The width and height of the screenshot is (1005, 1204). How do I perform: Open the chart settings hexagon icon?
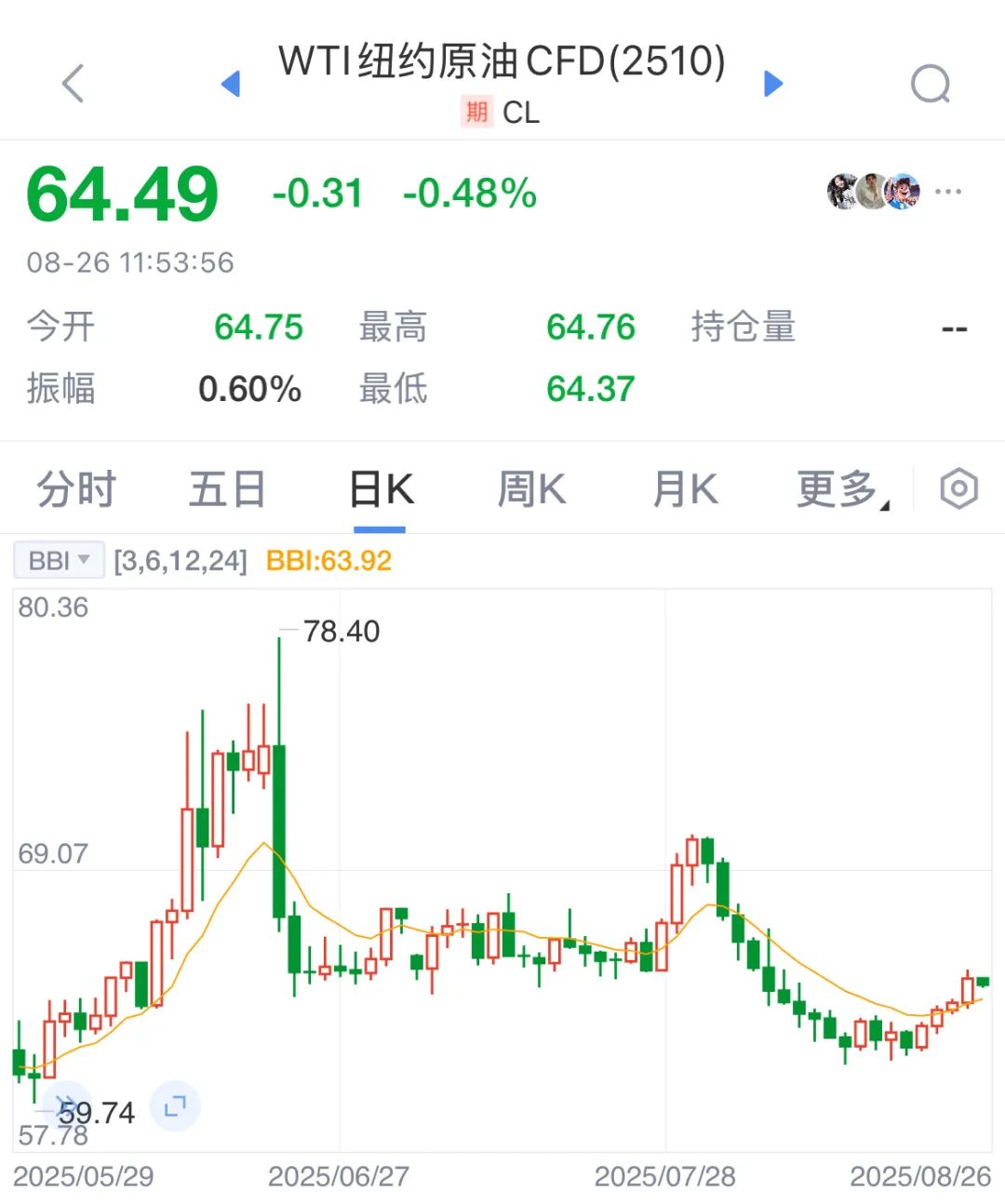[x=958, y=489]
